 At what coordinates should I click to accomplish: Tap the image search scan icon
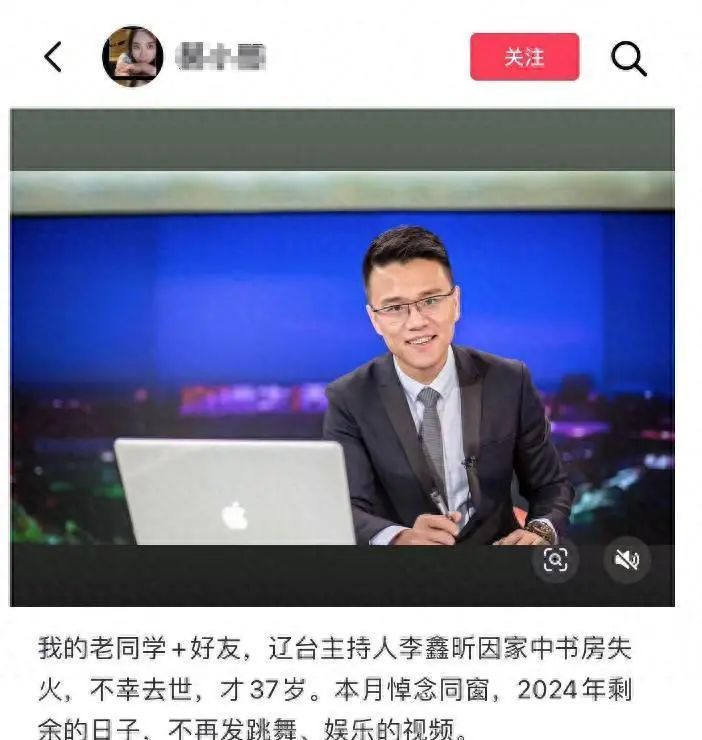555,560
